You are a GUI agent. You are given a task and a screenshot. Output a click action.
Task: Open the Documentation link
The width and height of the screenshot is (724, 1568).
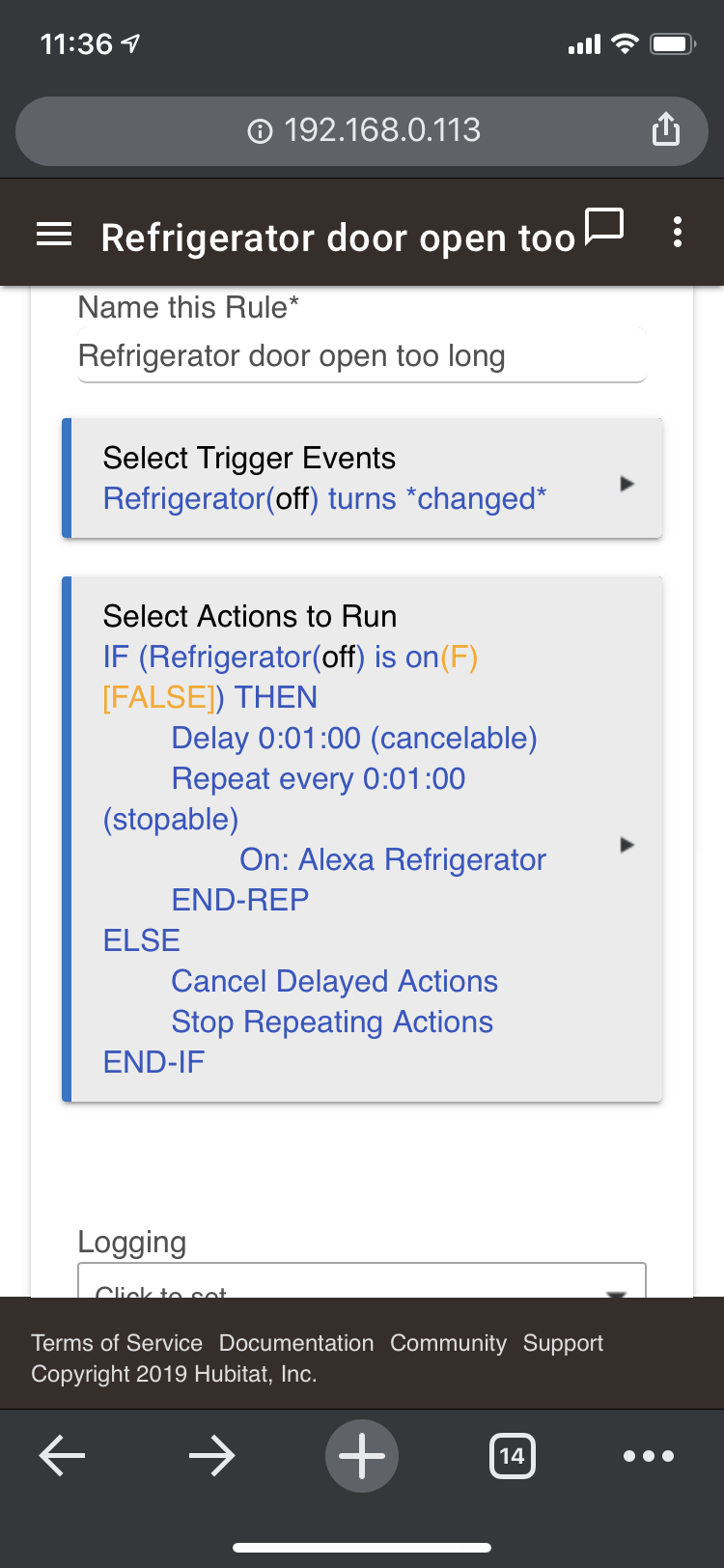tap(296, 1343)
